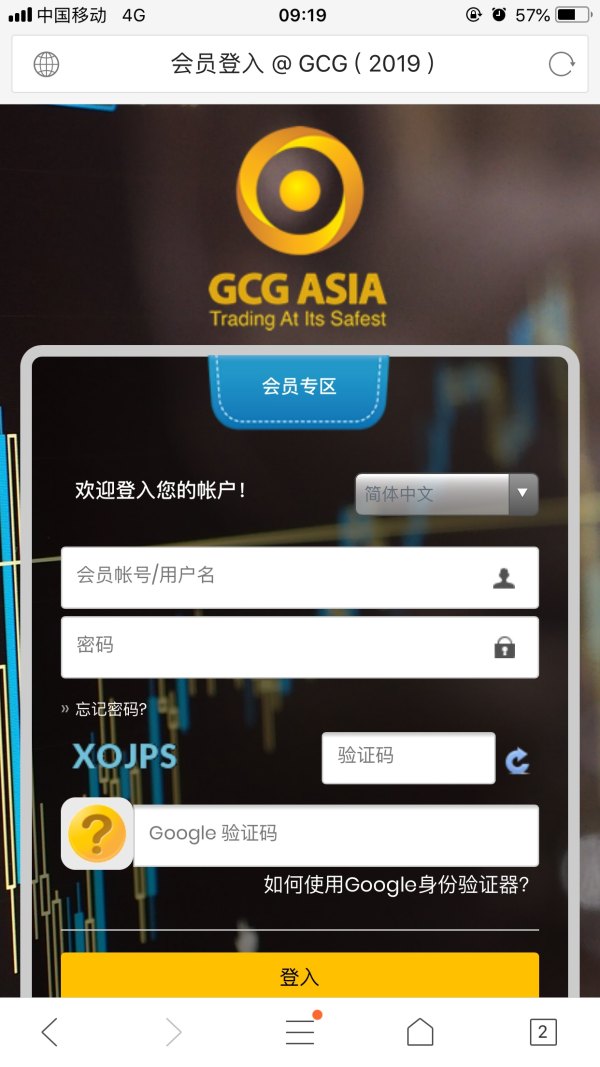Open 如何使用Google身份验证器? link
This screenshot has width=600, height=1067.
396,884
